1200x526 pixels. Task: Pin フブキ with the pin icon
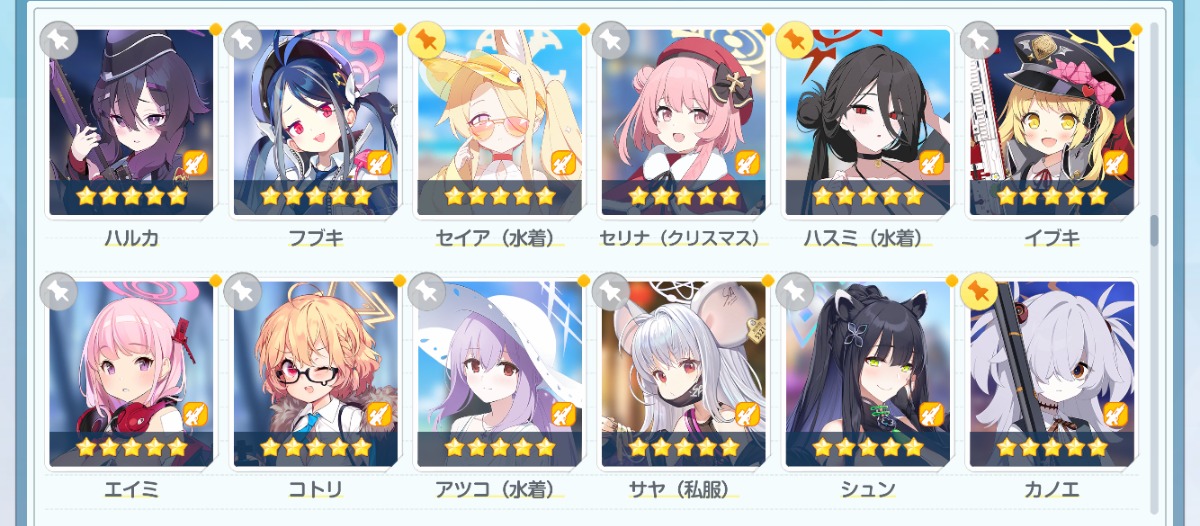[x=242, y=40]
